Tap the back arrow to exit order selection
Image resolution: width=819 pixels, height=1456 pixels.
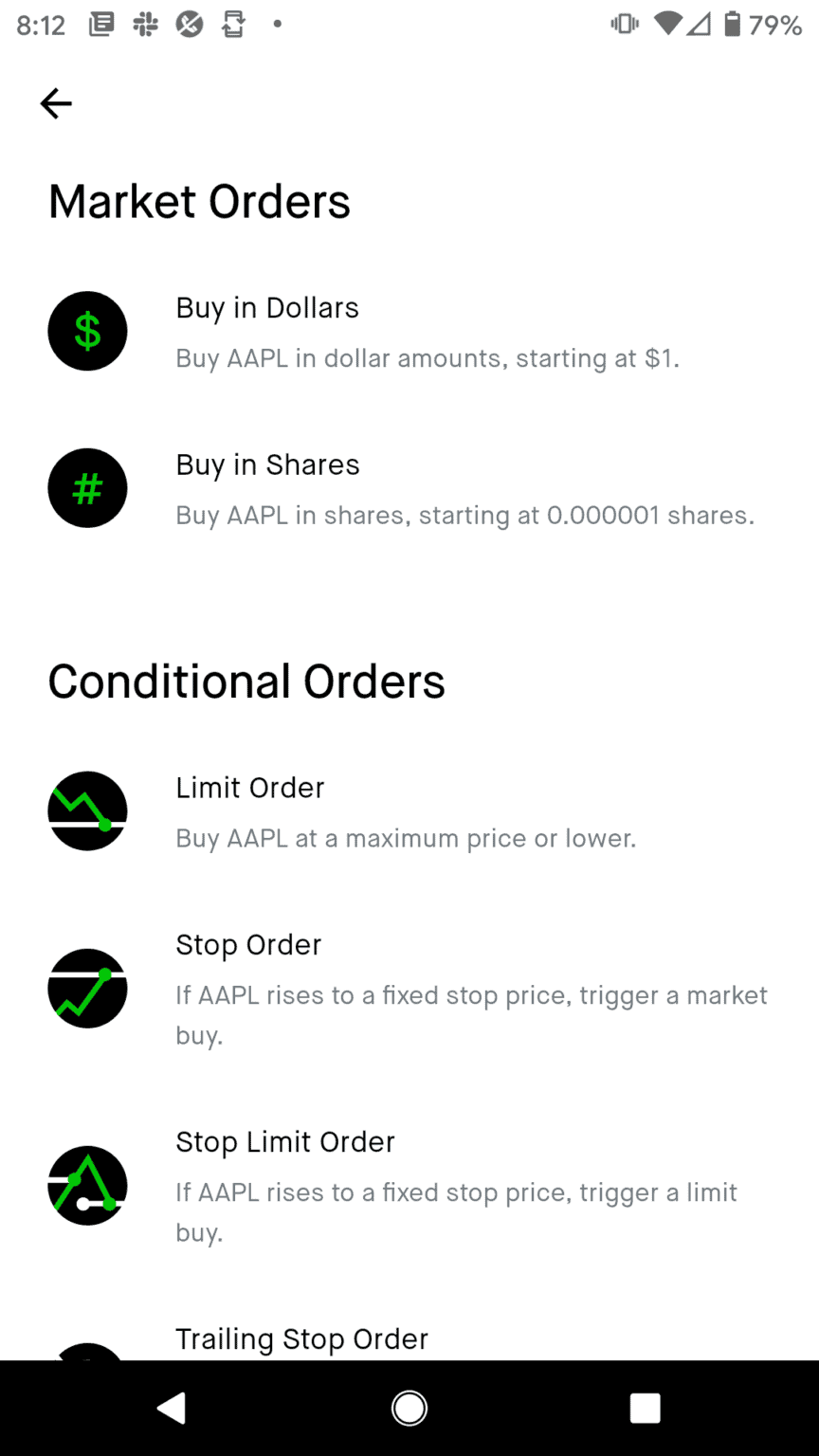tap(55, 104)
